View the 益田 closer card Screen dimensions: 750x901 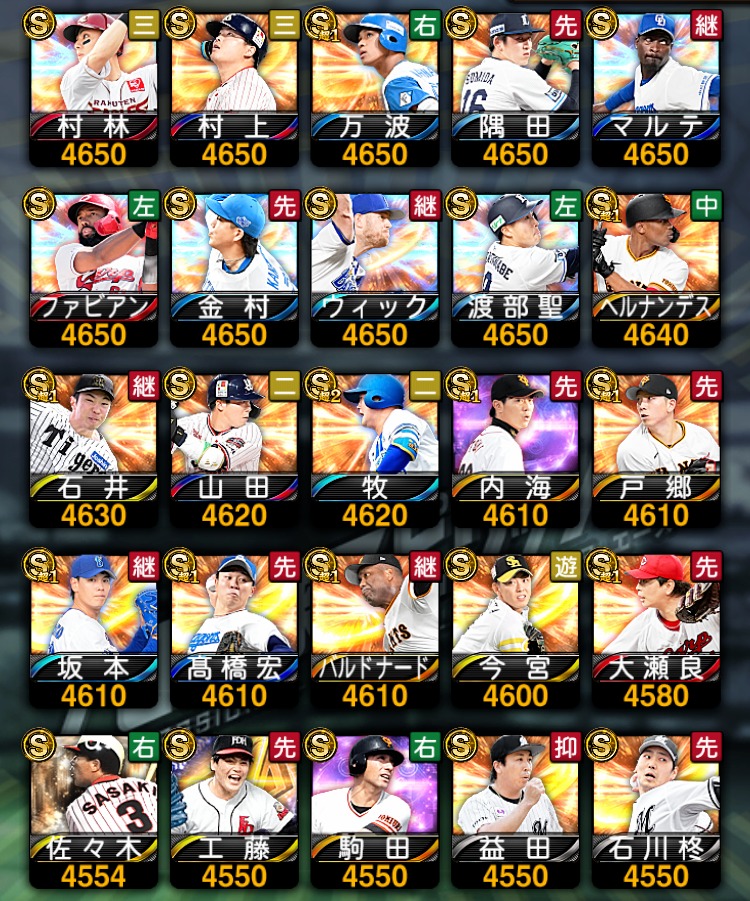(515, 809)
